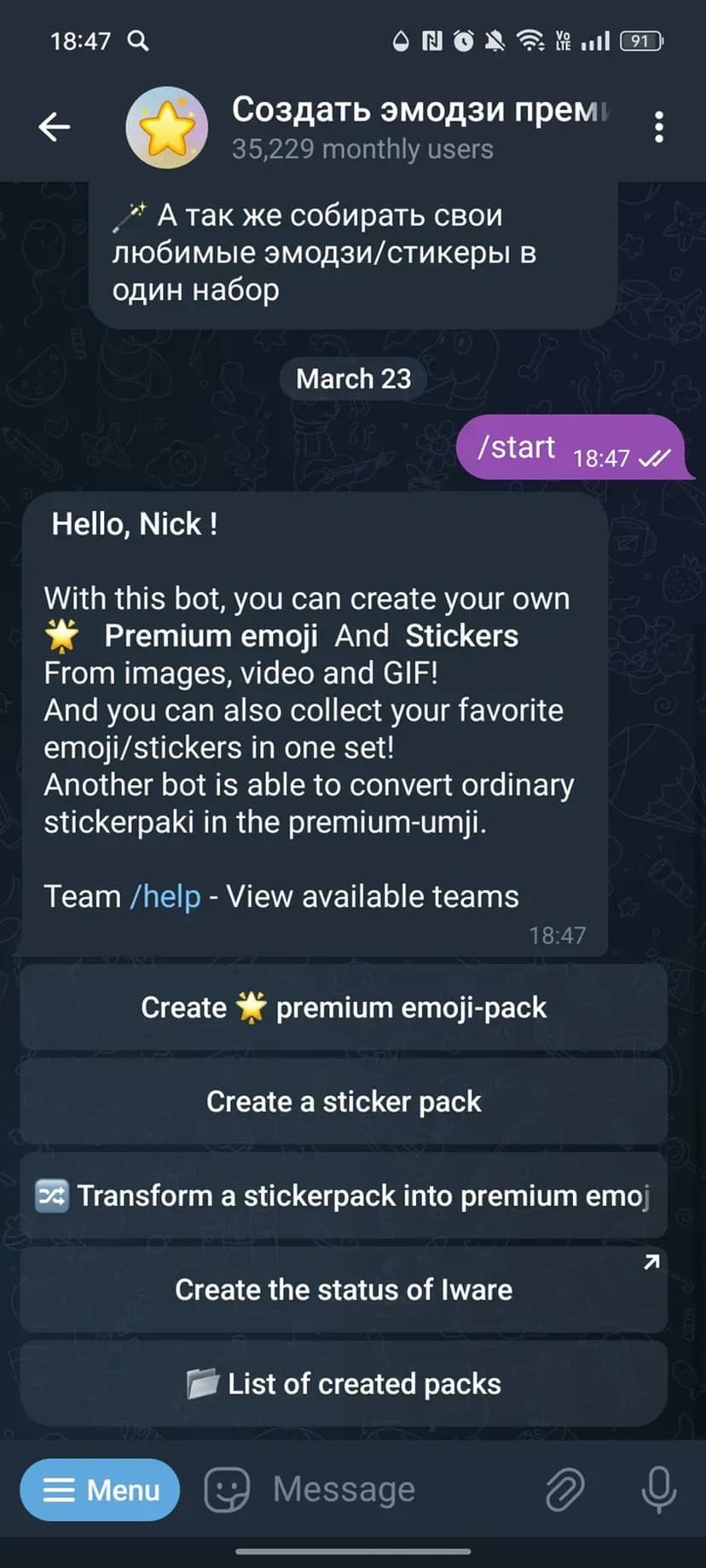Image resolution: width=706 pixels, height=1568 pixels.
Task: Open the sticker and emoji panel
Action: 227,1490
